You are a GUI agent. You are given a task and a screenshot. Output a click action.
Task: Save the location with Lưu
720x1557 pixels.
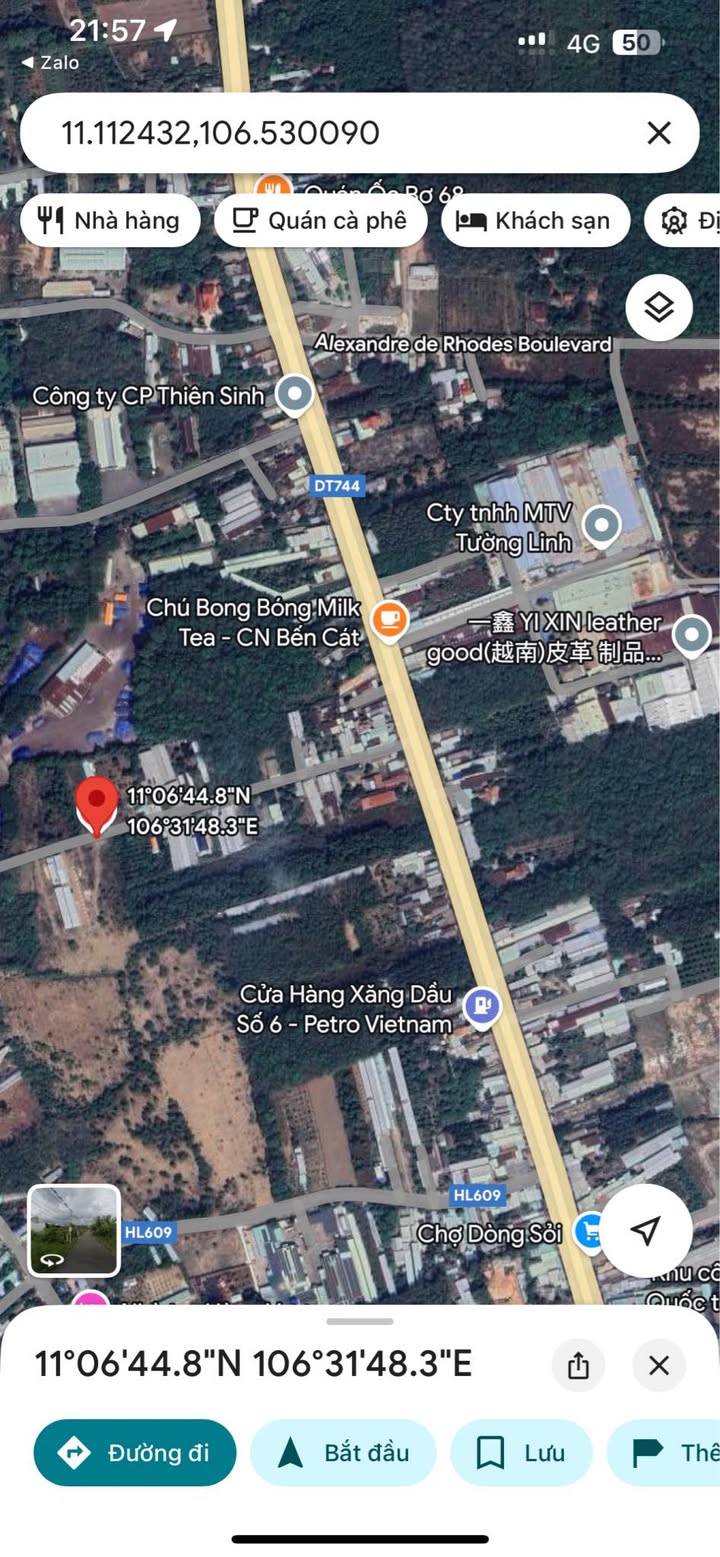(521, 1453)
